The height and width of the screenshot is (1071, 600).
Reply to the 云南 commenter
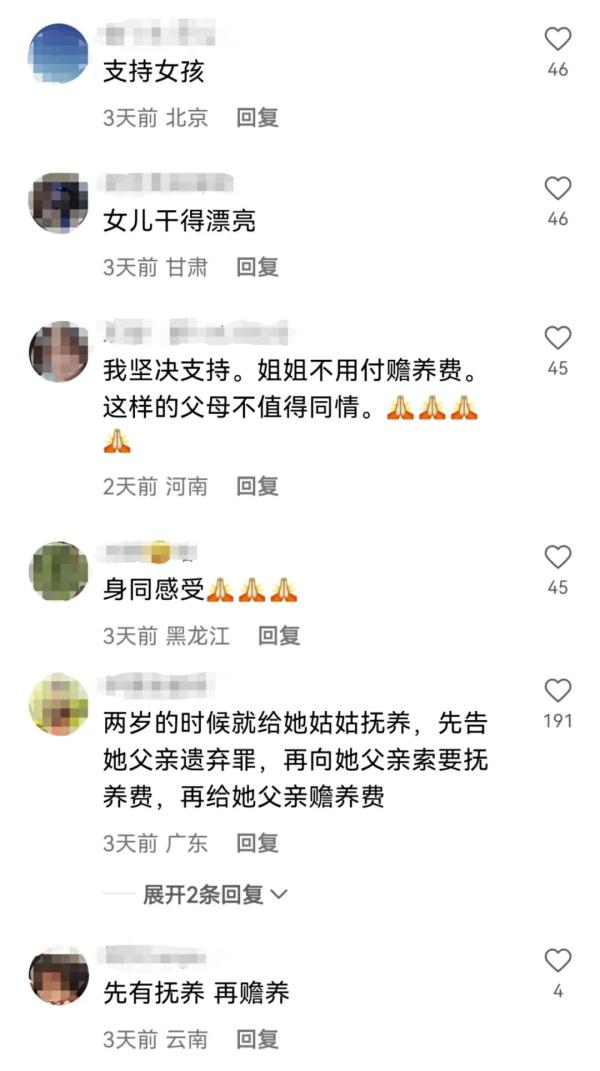point(257,1040)
